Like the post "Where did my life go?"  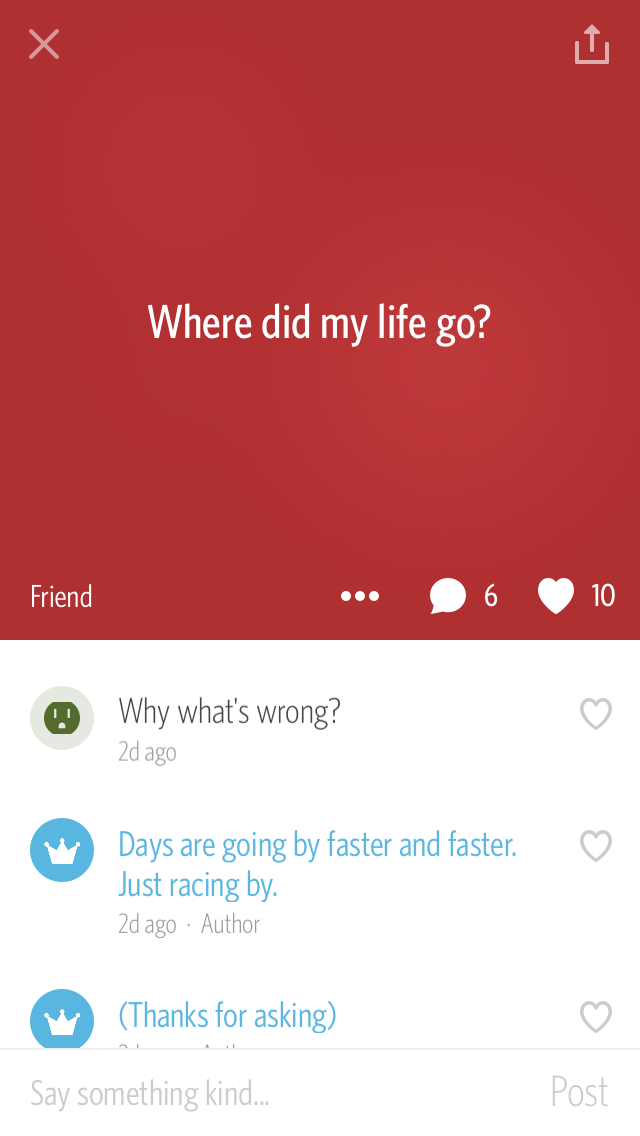(x=556, y=596)
